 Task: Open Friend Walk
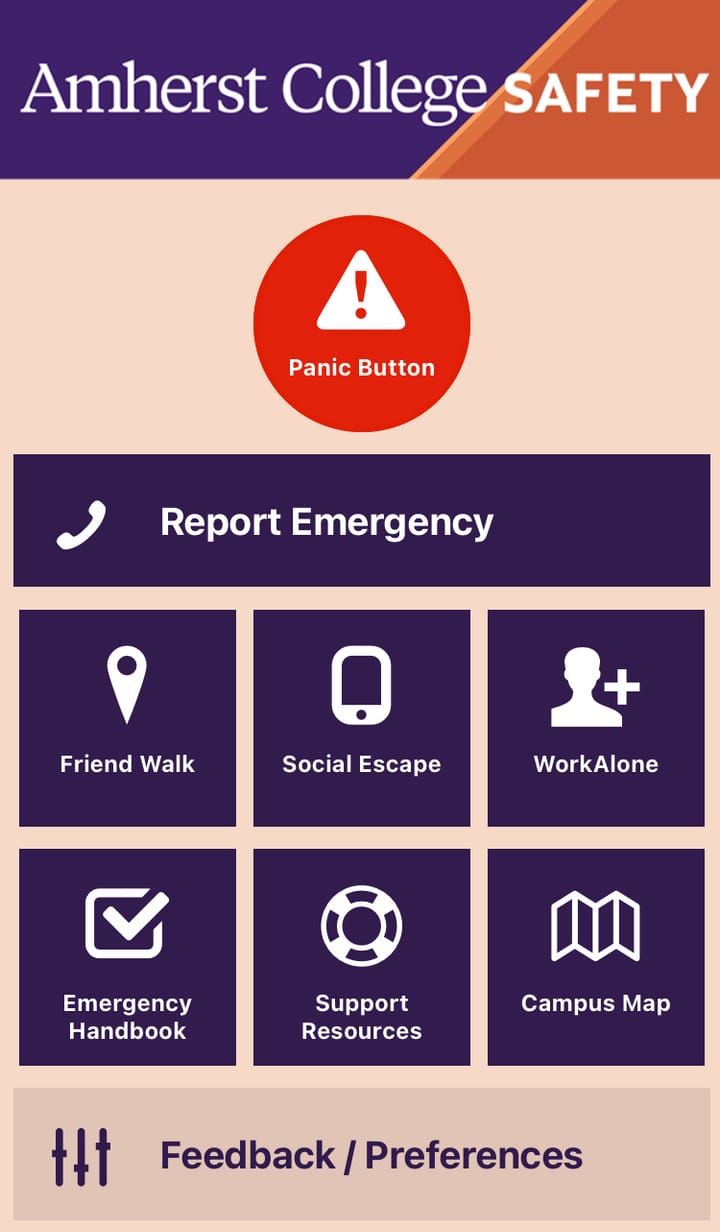coord(128,718)
